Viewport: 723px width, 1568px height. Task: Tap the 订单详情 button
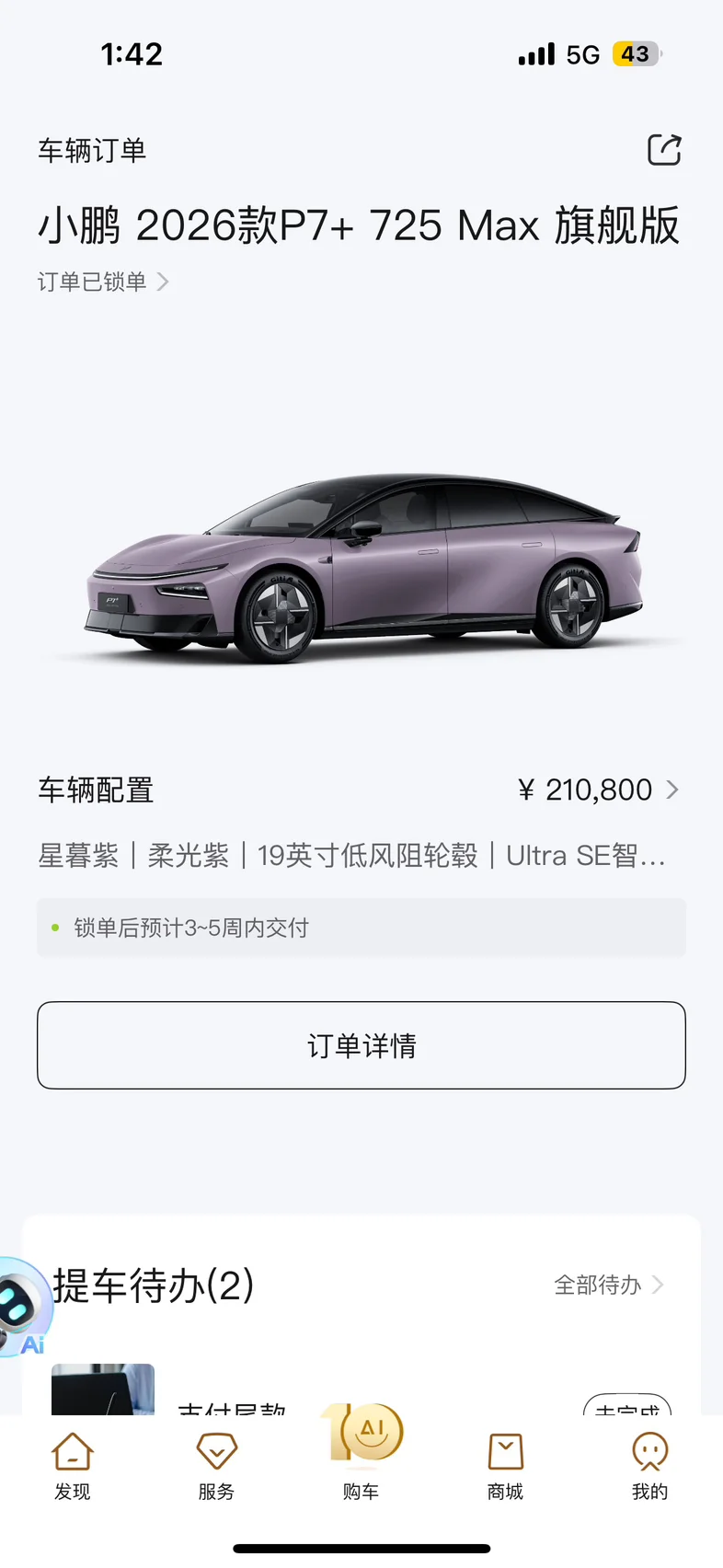point(361,1045)
